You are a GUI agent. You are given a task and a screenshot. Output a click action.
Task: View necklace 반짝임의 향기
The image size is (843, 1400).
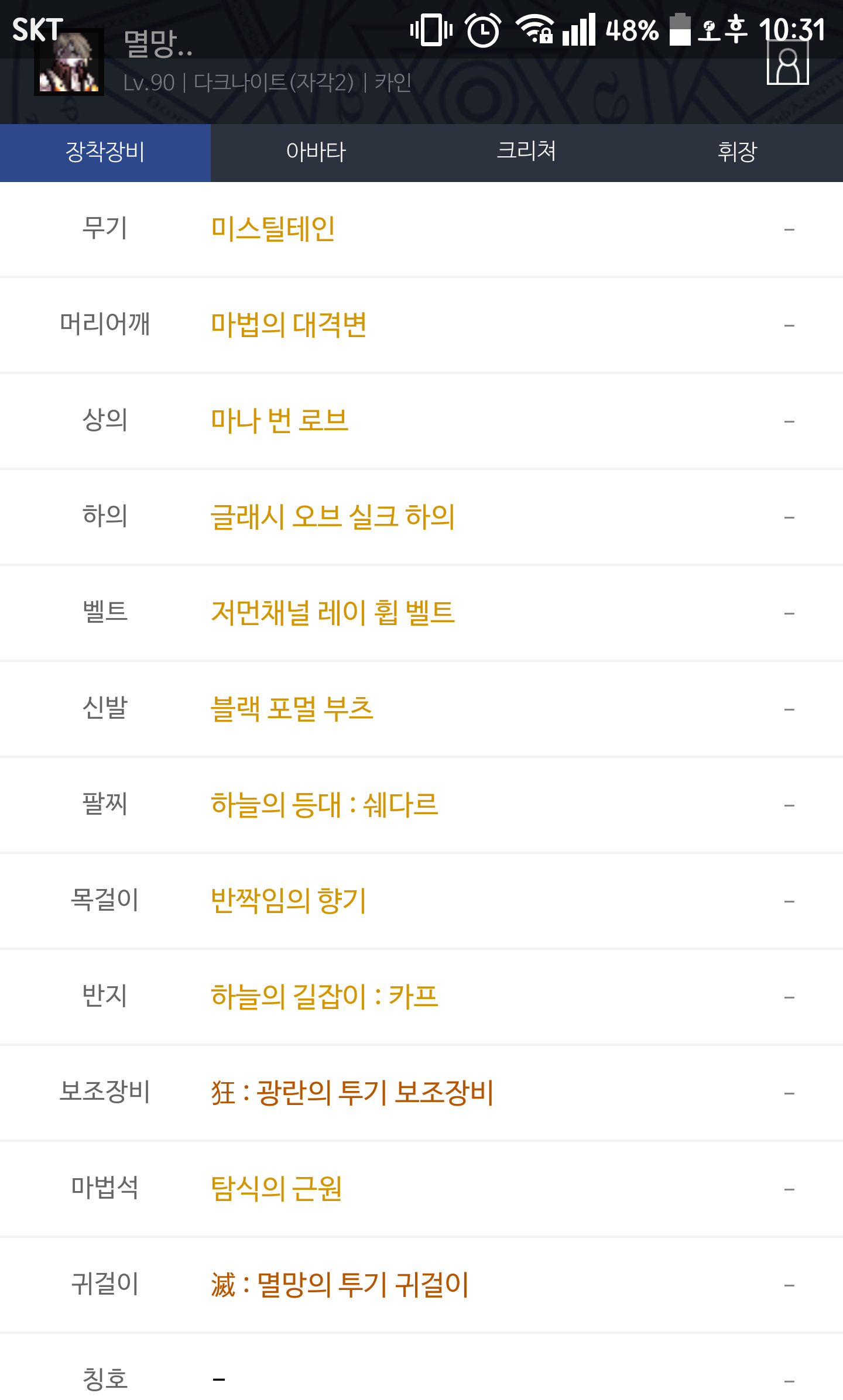(x=289, y=901)
